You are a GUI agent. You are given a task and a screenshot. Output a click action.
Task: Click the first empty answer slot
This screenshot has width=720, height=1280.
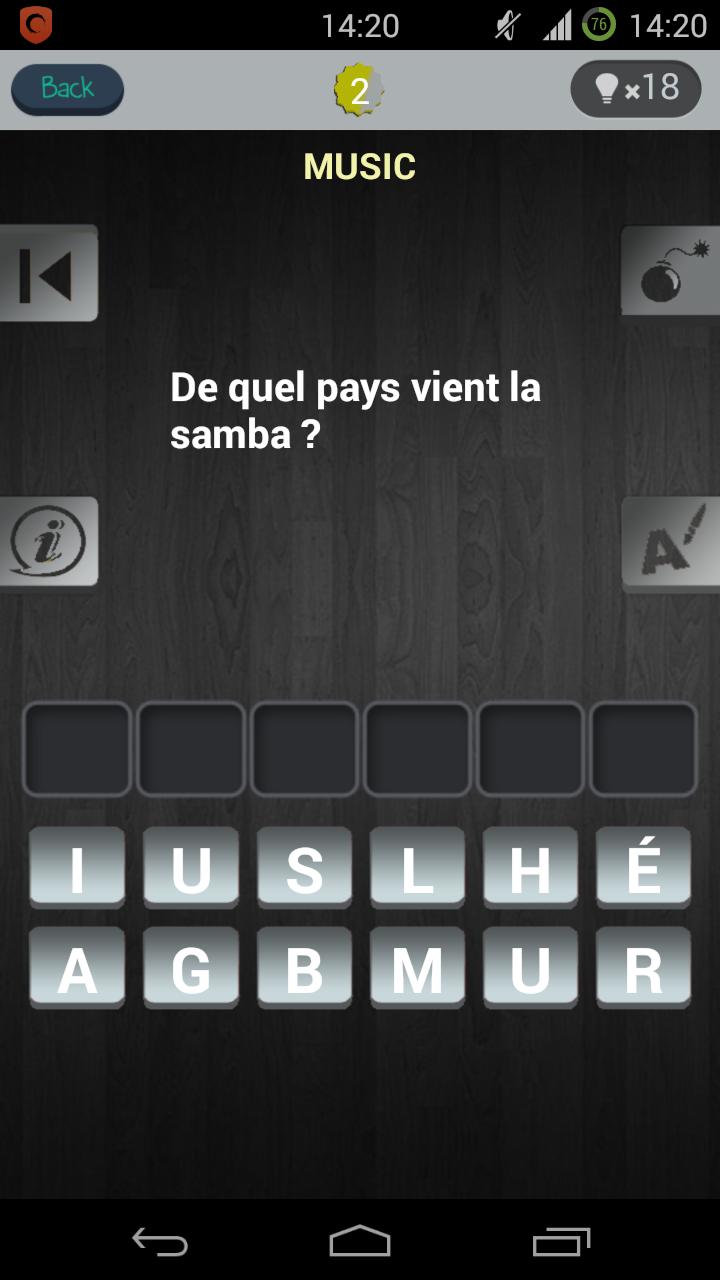[x=75, y=749]
